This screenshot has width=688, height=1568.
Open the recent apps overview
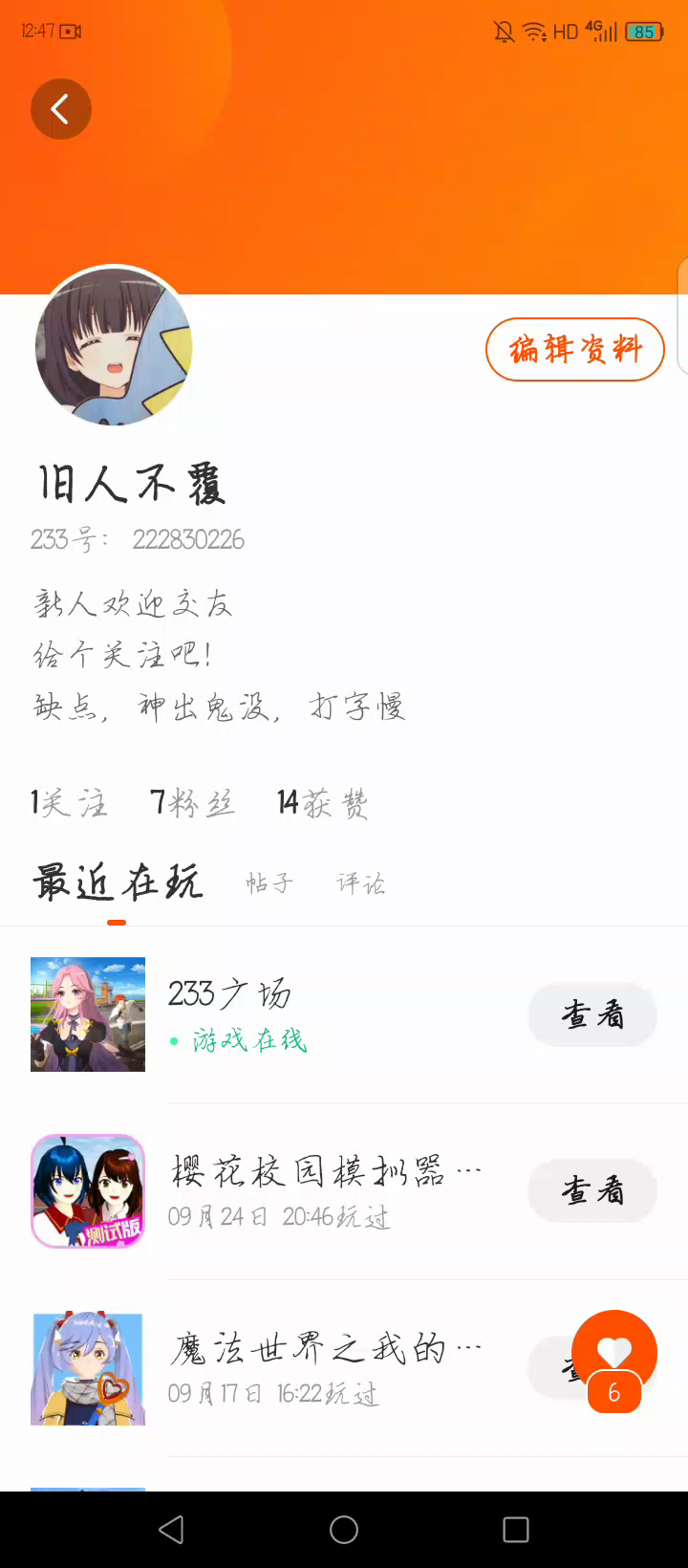516,1530
